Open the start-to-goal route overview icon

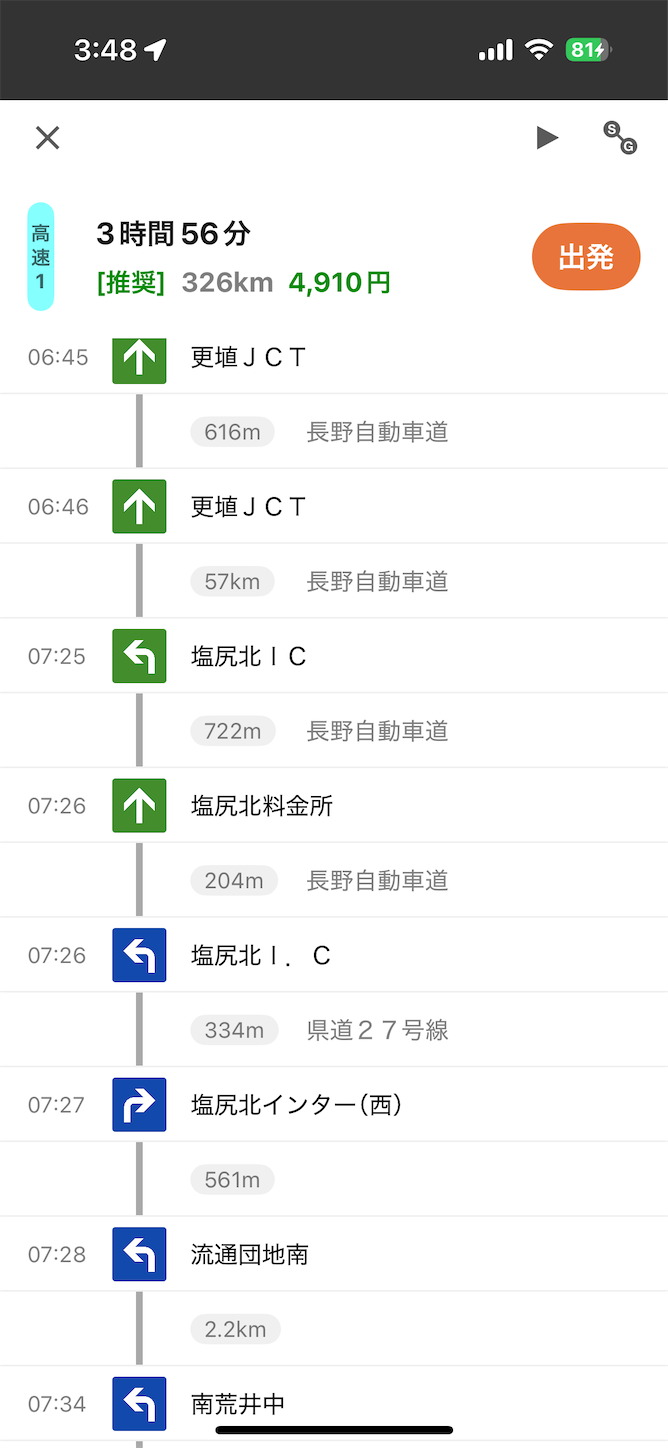tap(620, 138)
